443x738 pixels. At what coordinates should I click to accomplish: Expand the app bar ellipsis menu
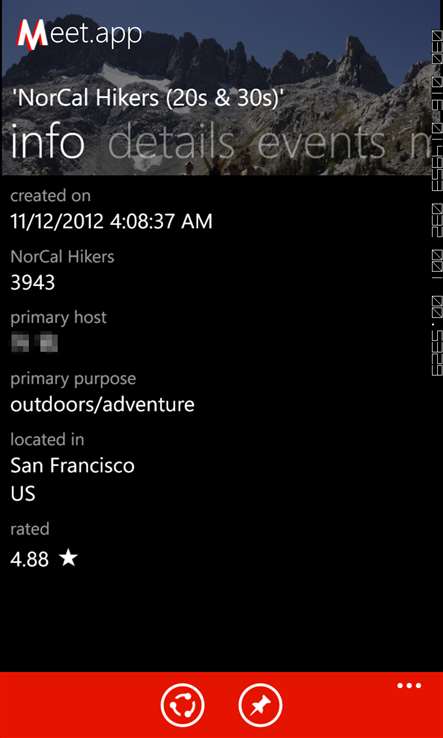pyautogui.click(x=409, y=686)
